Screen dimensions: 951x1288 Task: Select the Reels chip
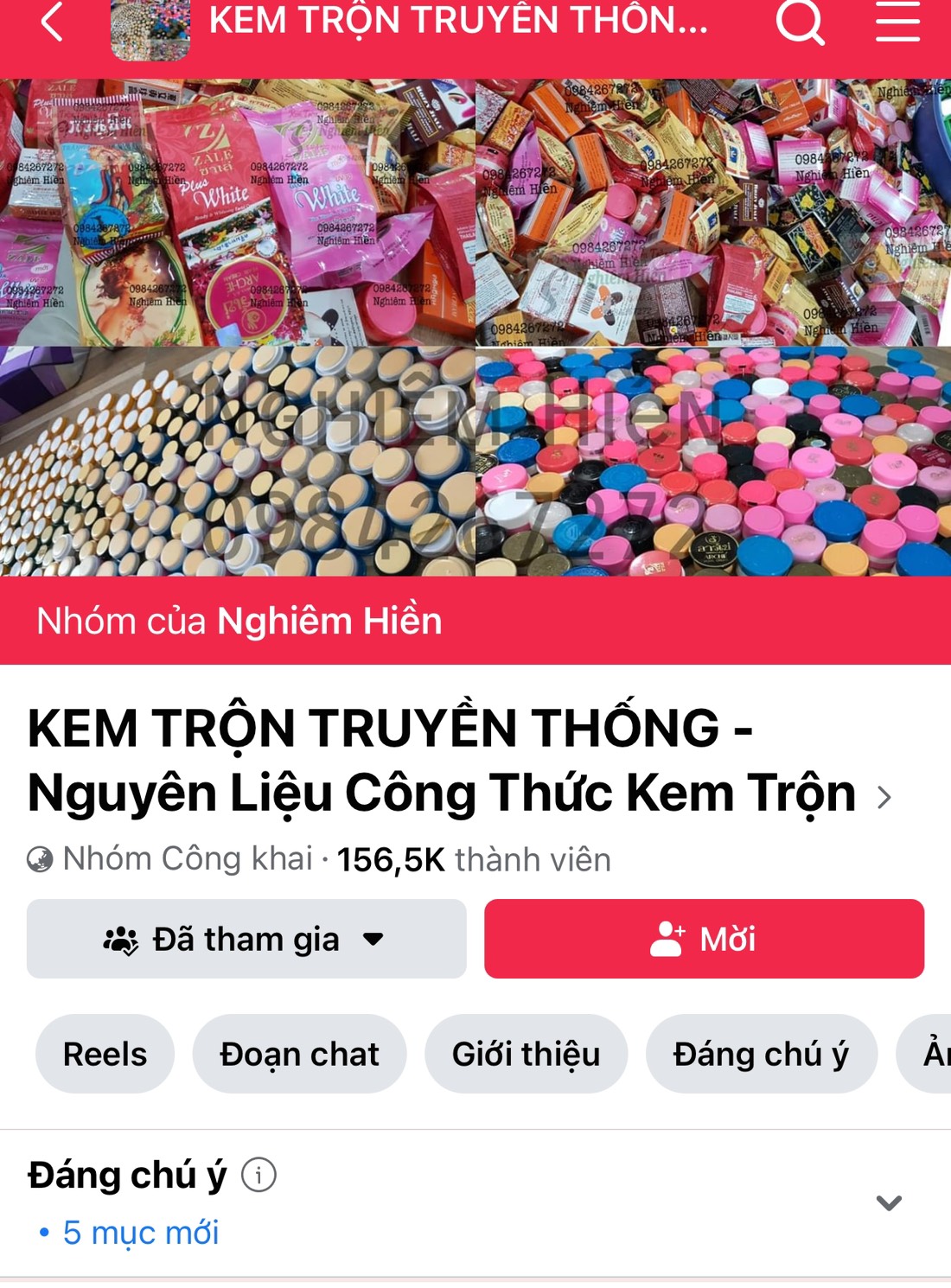(105, 1055)
